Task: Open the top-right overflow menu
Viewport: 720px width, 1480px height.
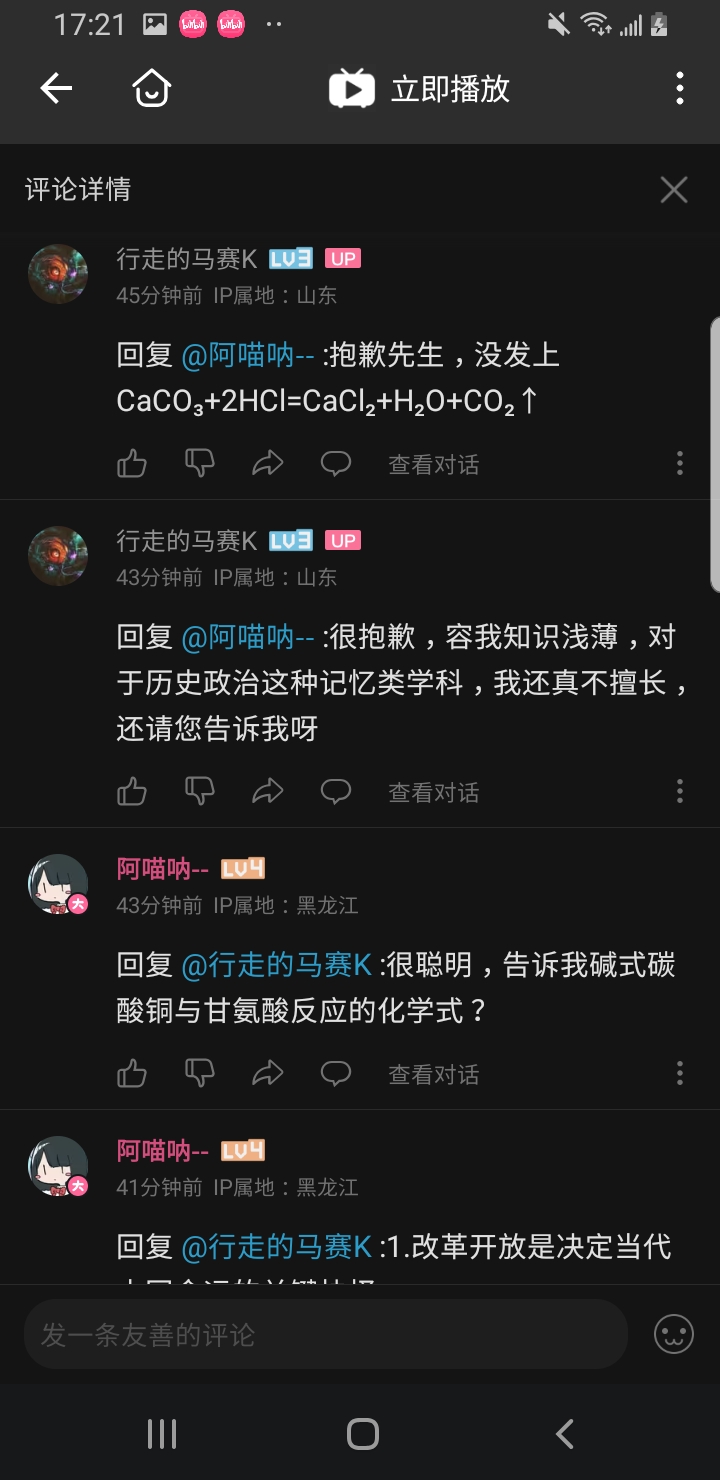Action: (680, 89)
